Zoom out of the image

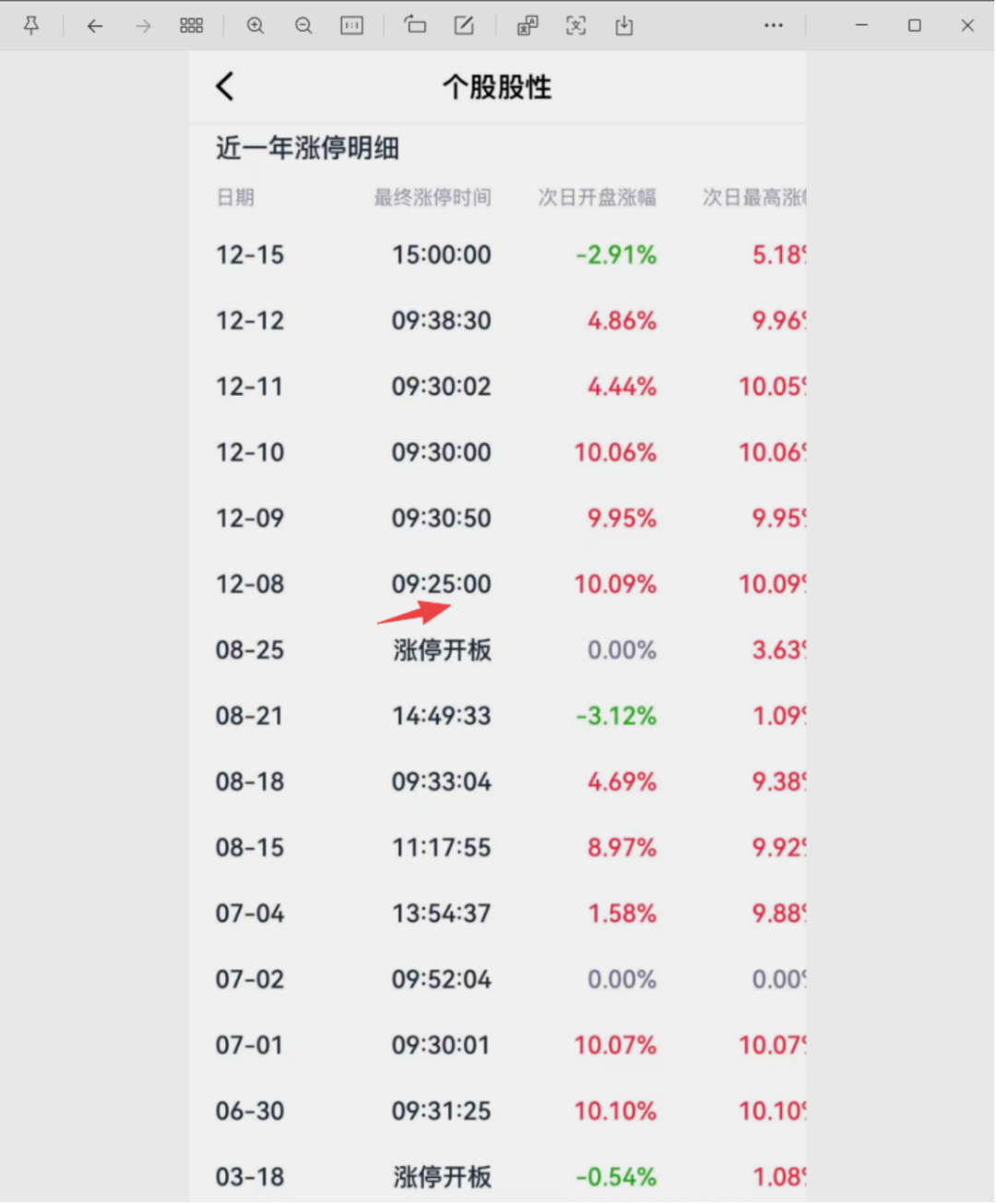coord(303,26)
